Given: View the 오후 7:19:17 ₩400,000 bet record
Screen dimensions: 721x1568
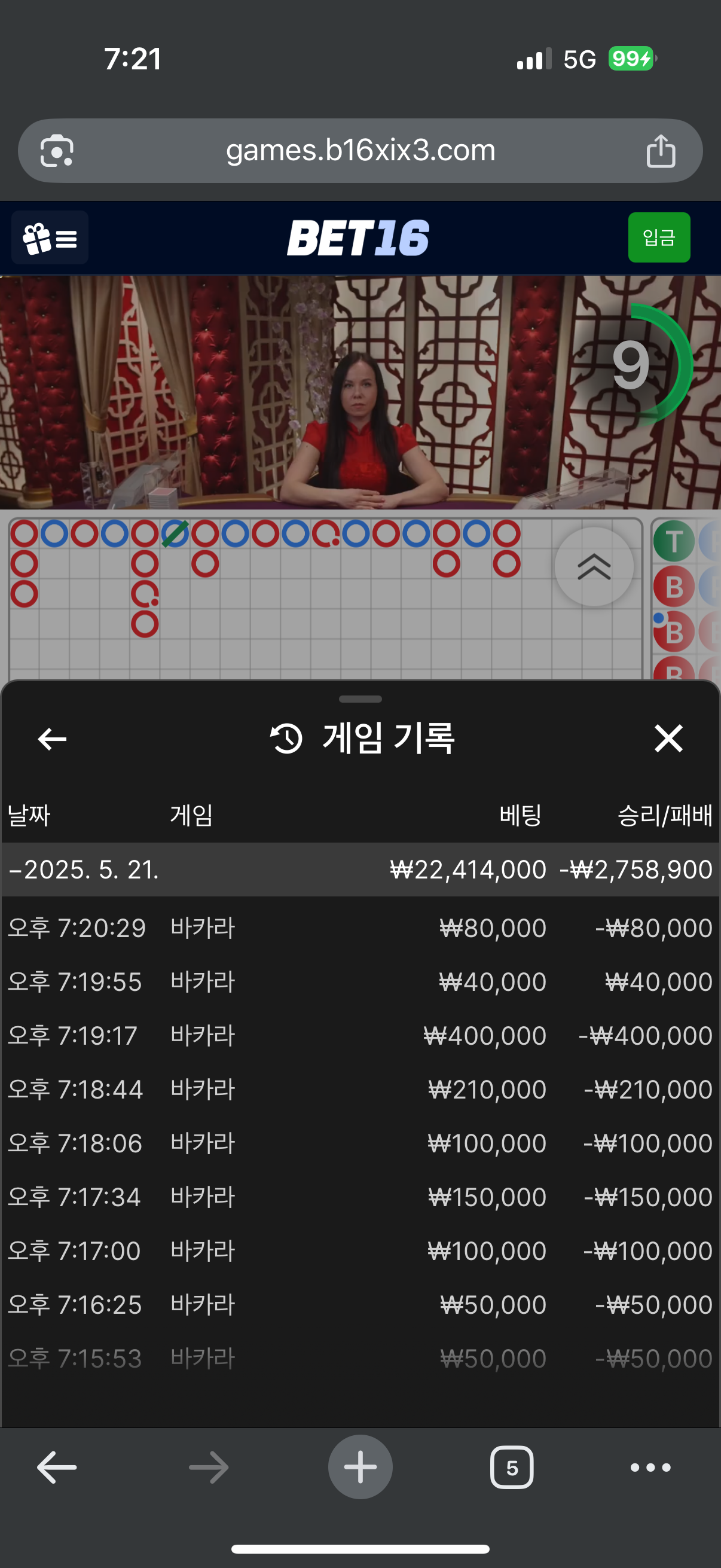Looking at the screenshot, I should click(360, 1035).
